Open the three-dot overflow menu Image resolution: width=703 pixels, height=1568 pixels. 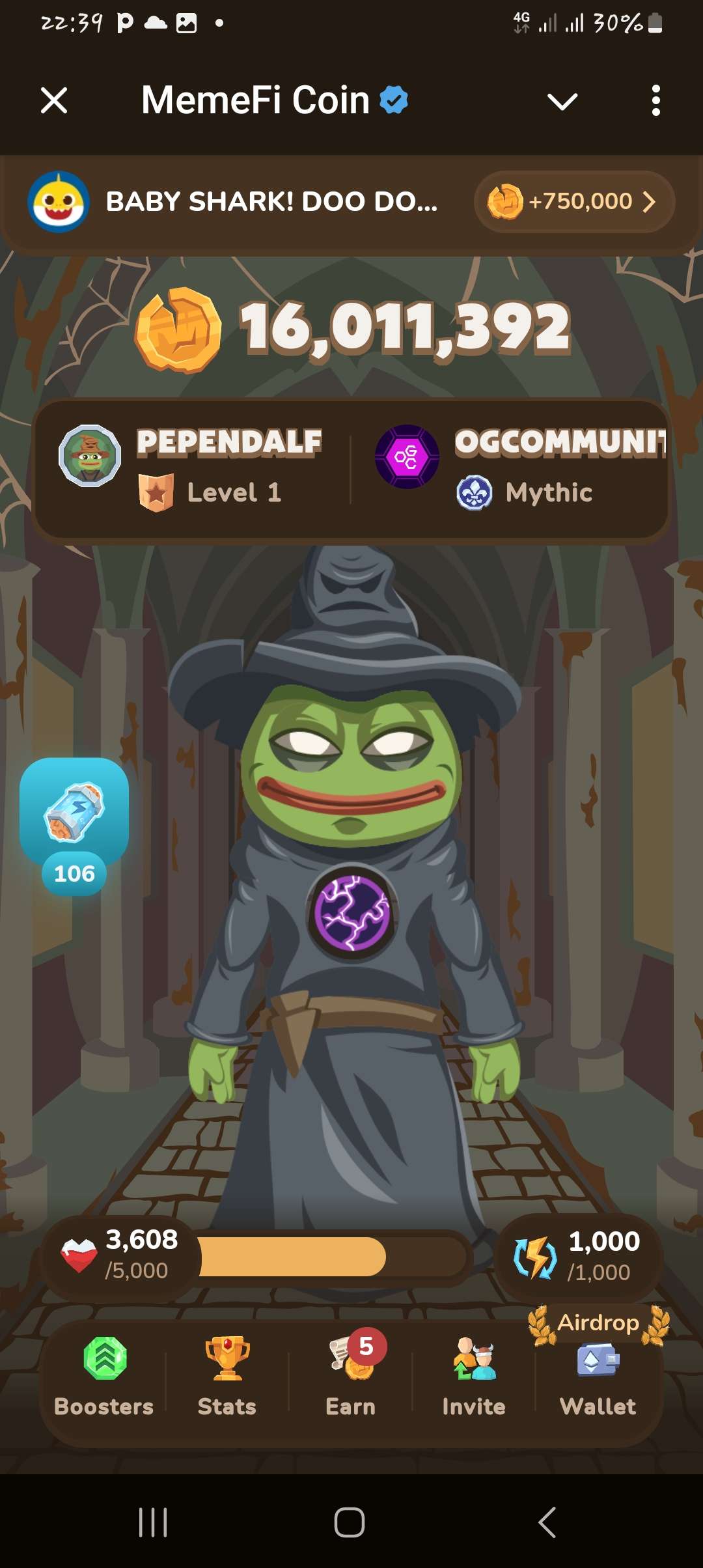(x=655, y=101)
